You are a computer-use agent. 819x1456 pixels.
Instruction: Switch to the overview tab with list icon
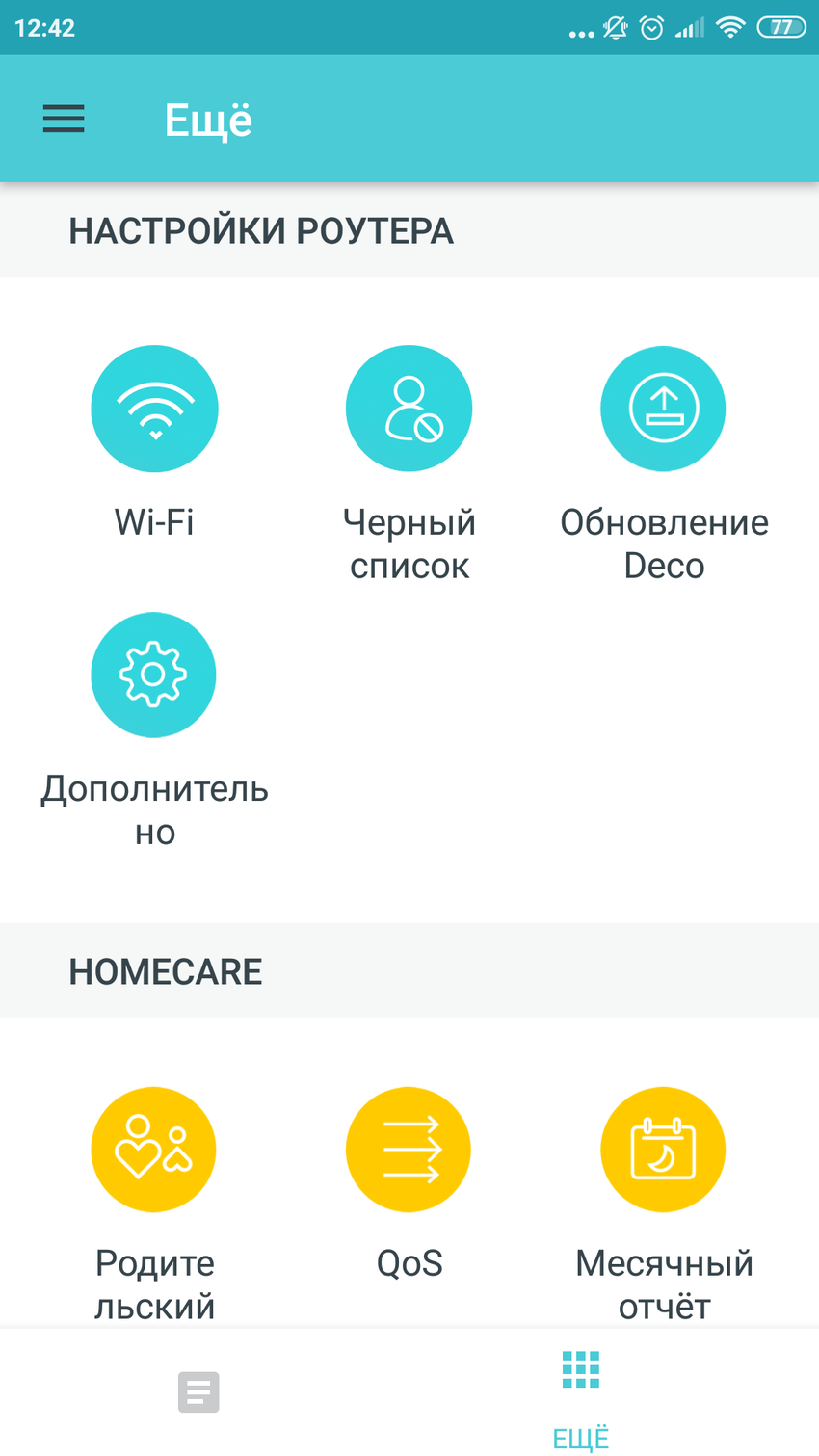[198, 1392]
